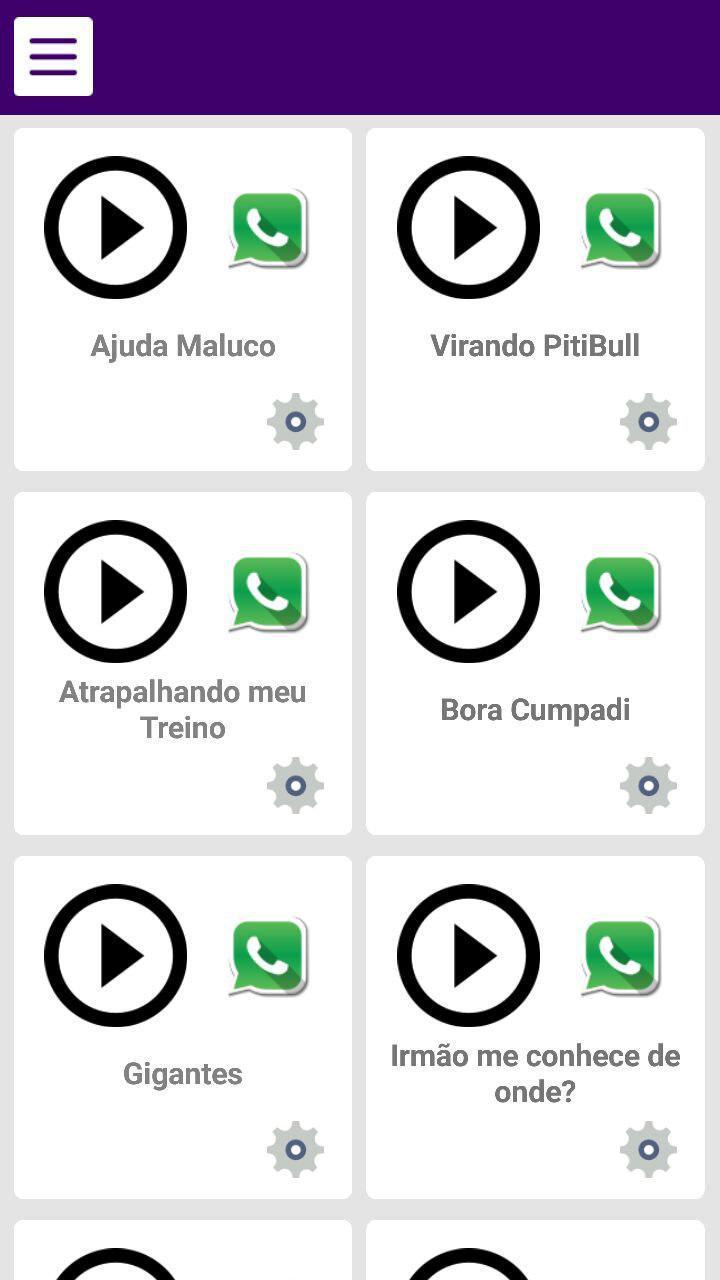Open settings gear for "Bora Cumpadi"

pyautogui.click(x=648, y=785)
